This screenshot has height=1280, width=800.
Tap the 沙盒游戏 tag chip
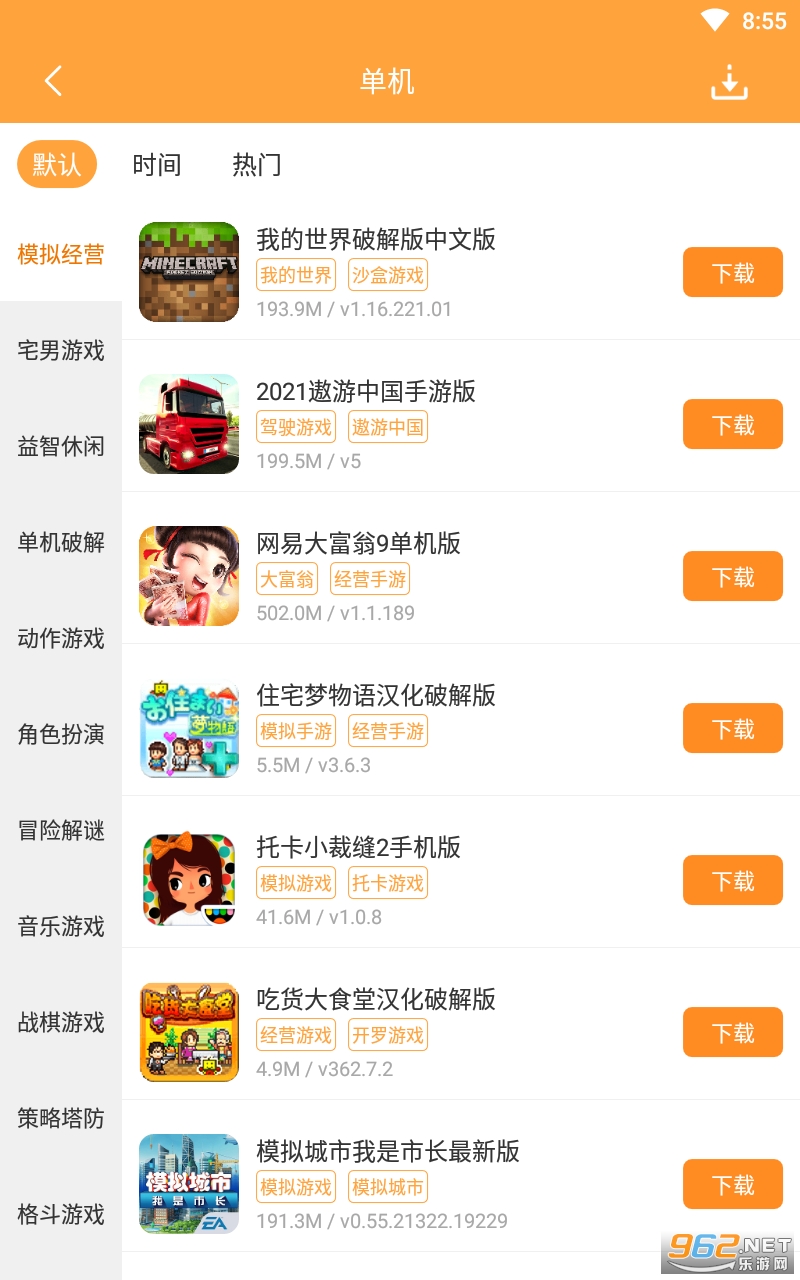click(x=388, y=275)
